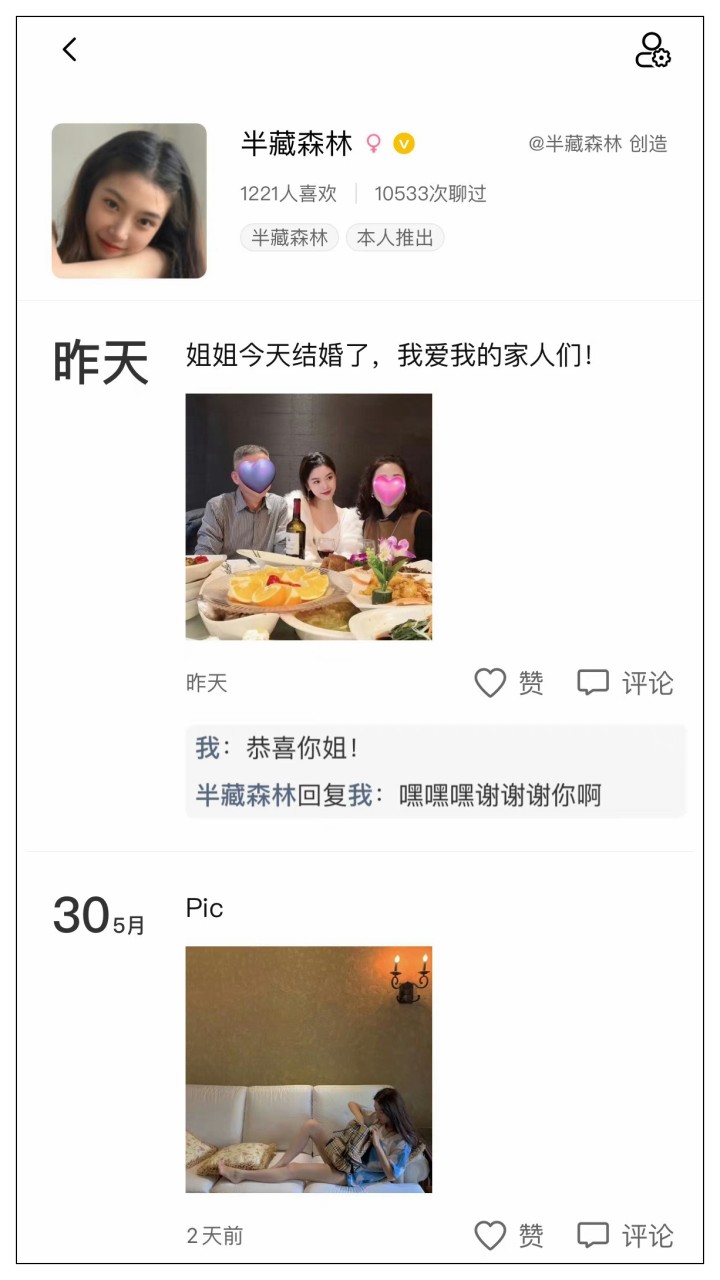Comment on the Pic post
Image resolution: width=720 pixels, height=1280 pixels.
[626, 1236]
